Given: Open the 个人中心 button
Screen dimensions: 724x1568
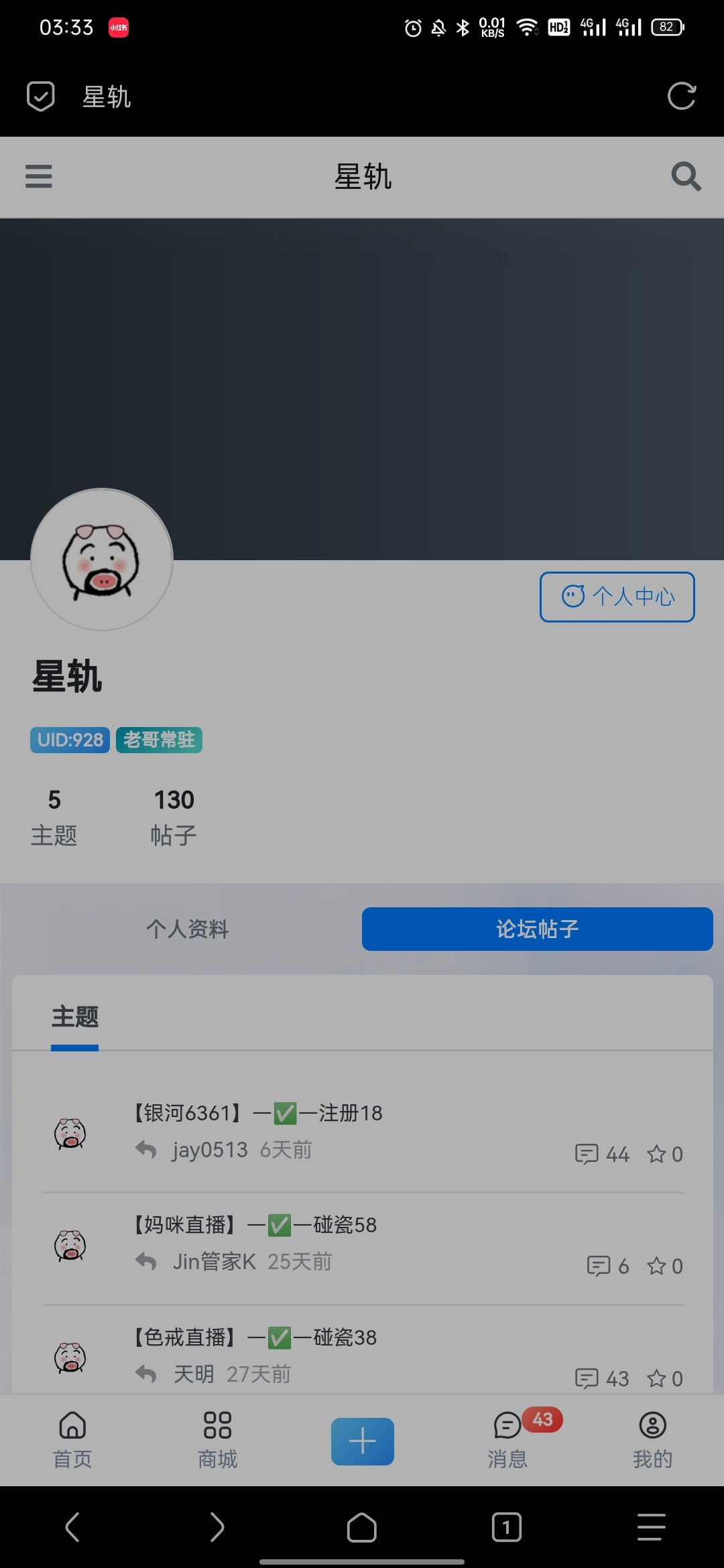Looking at the screenshot, I should pos(617,596).
